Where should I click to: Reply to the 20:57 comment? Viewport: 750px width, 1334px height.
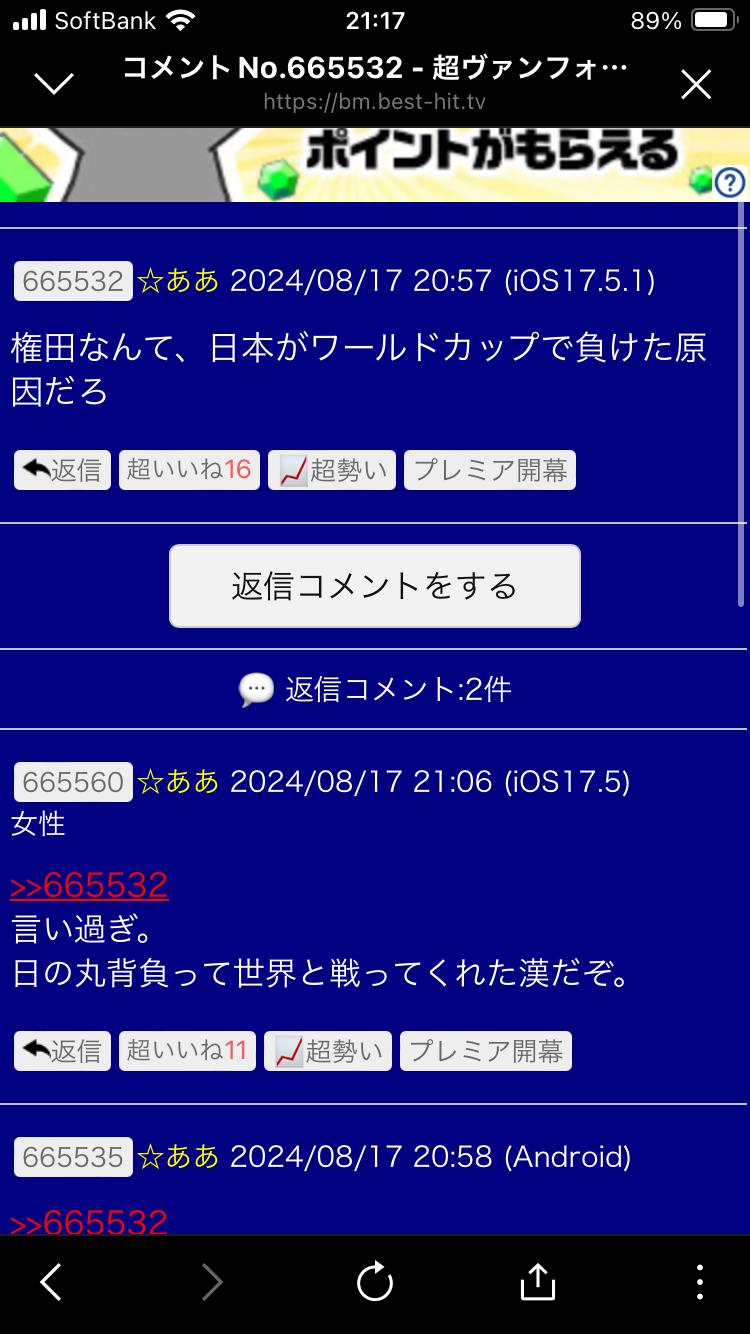point(63,470)
